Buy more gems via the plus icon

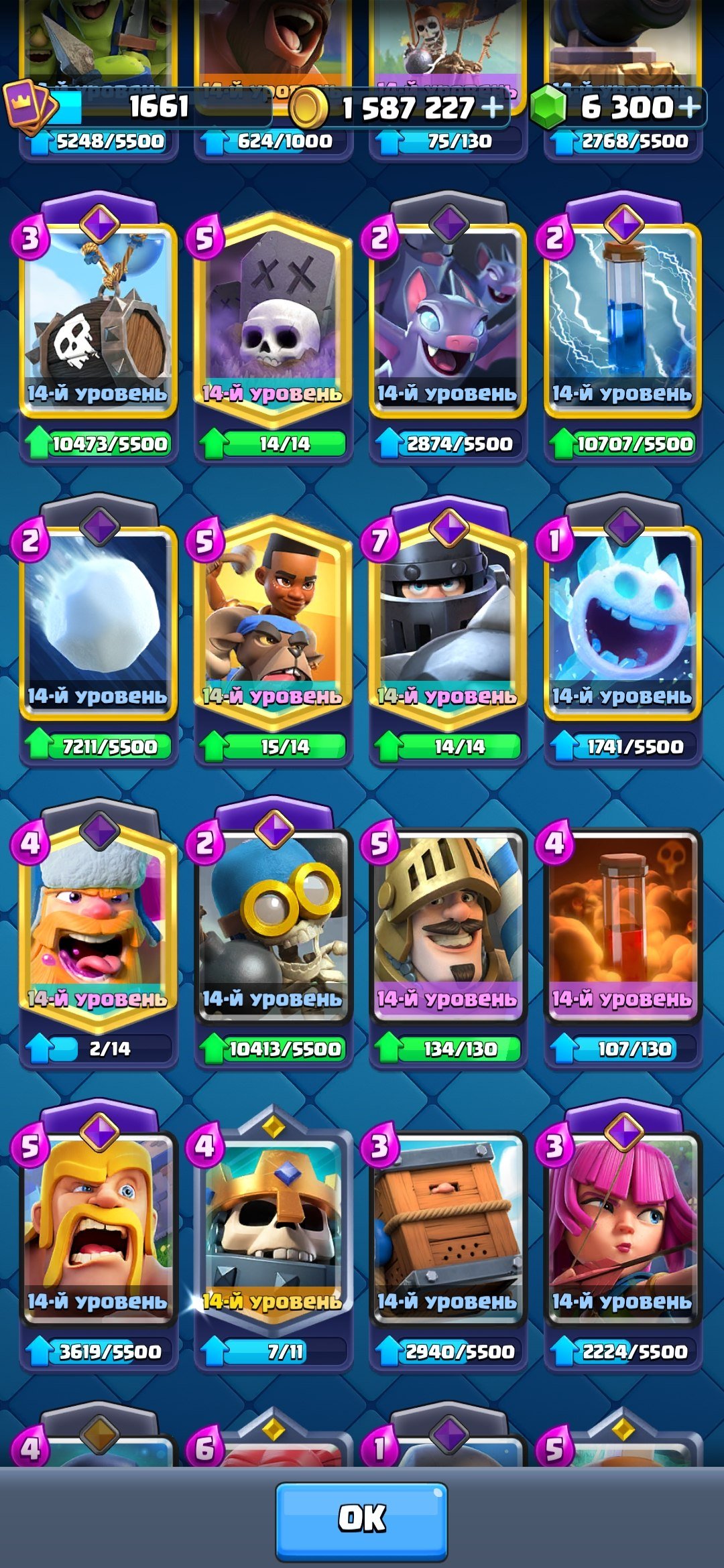click(x=689, y=107)
